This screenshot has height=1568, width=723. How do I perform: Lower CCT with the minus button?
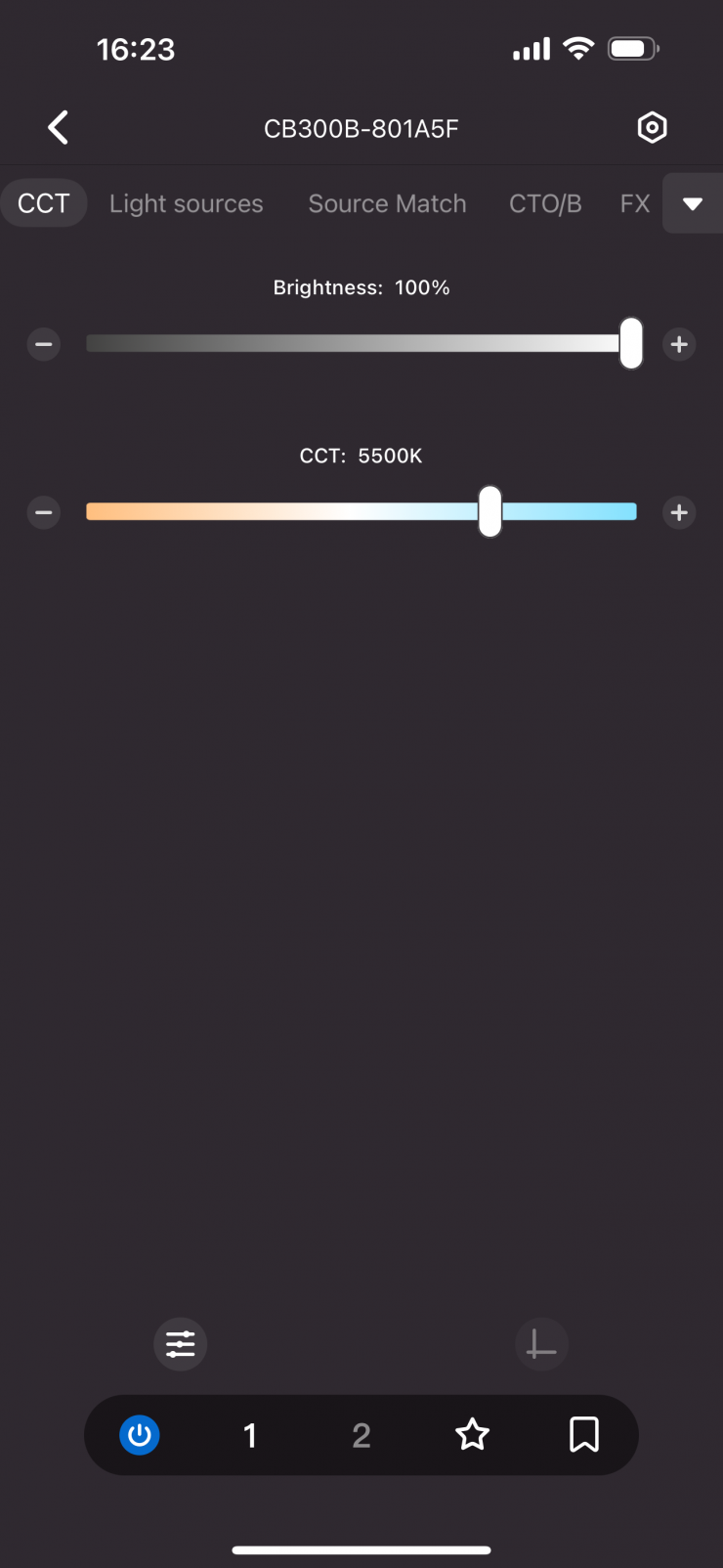click(44, 512)
